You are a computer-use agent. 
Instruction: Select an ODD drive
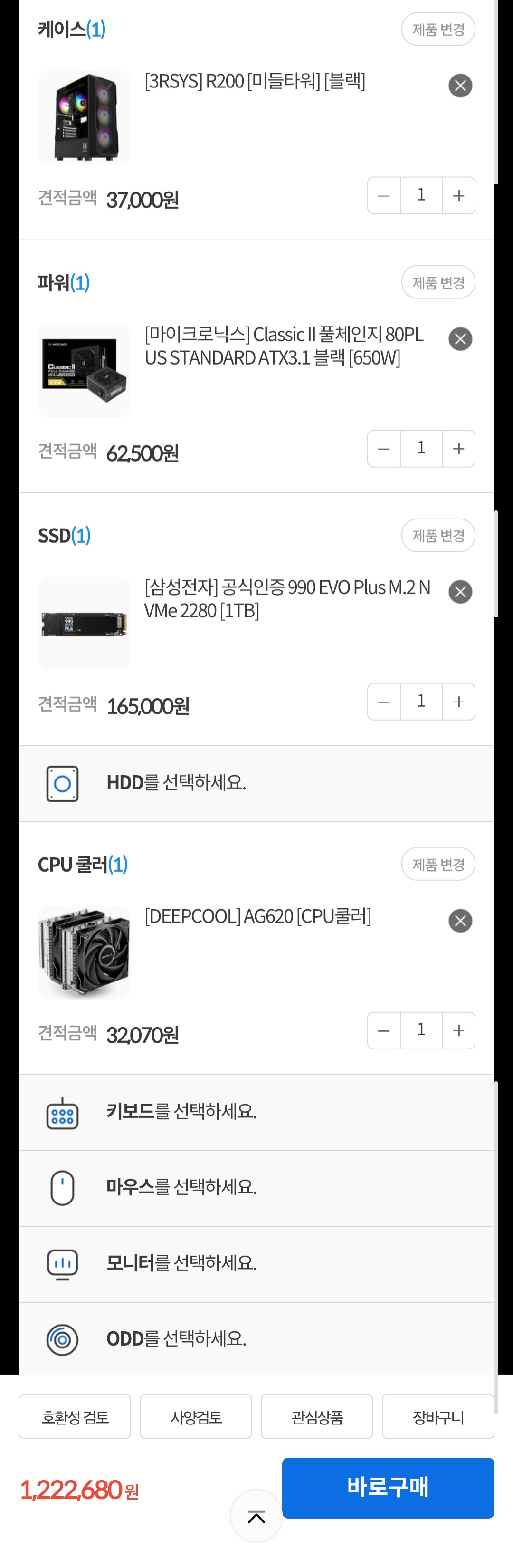(256, 1339)
